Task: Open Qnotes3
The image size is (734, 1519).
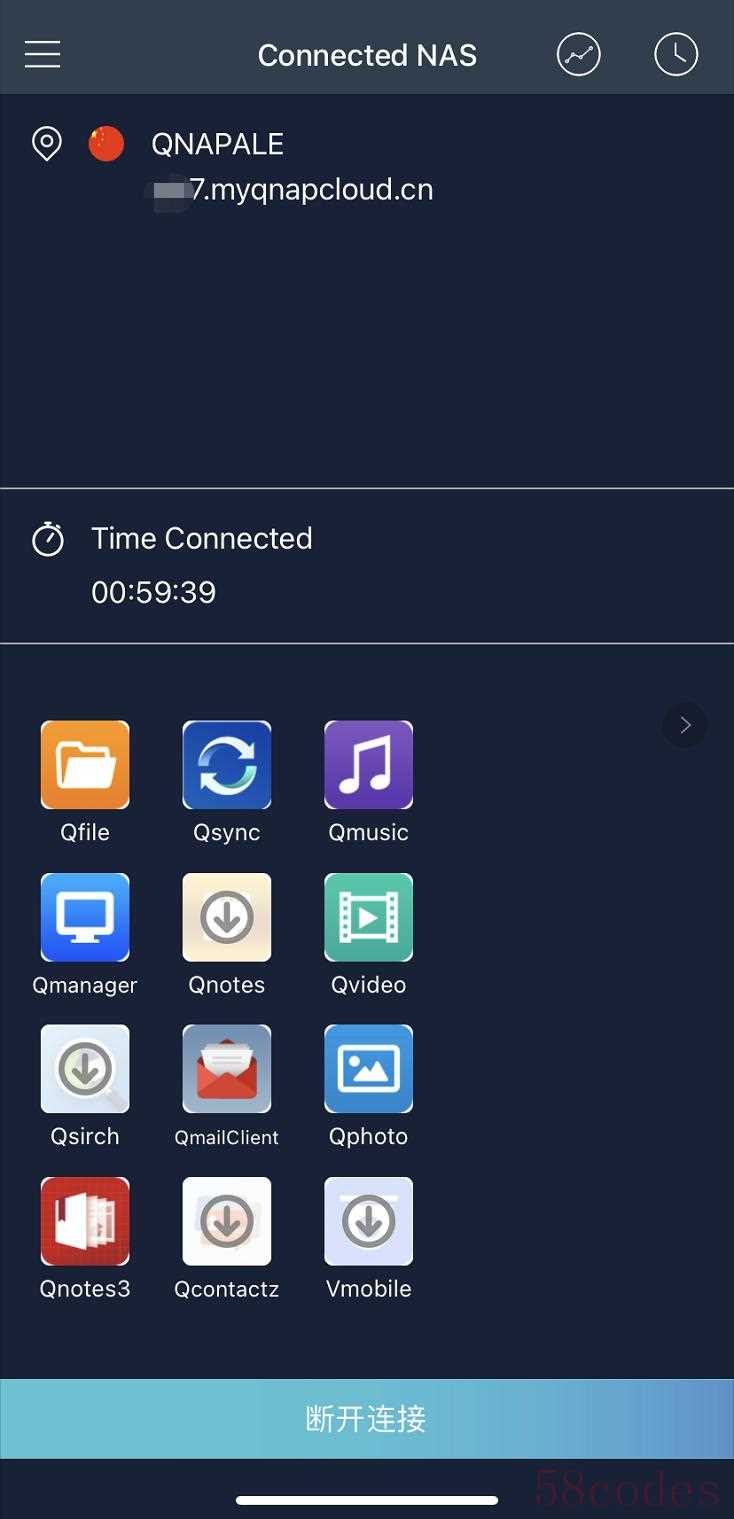Action: 85,1221
